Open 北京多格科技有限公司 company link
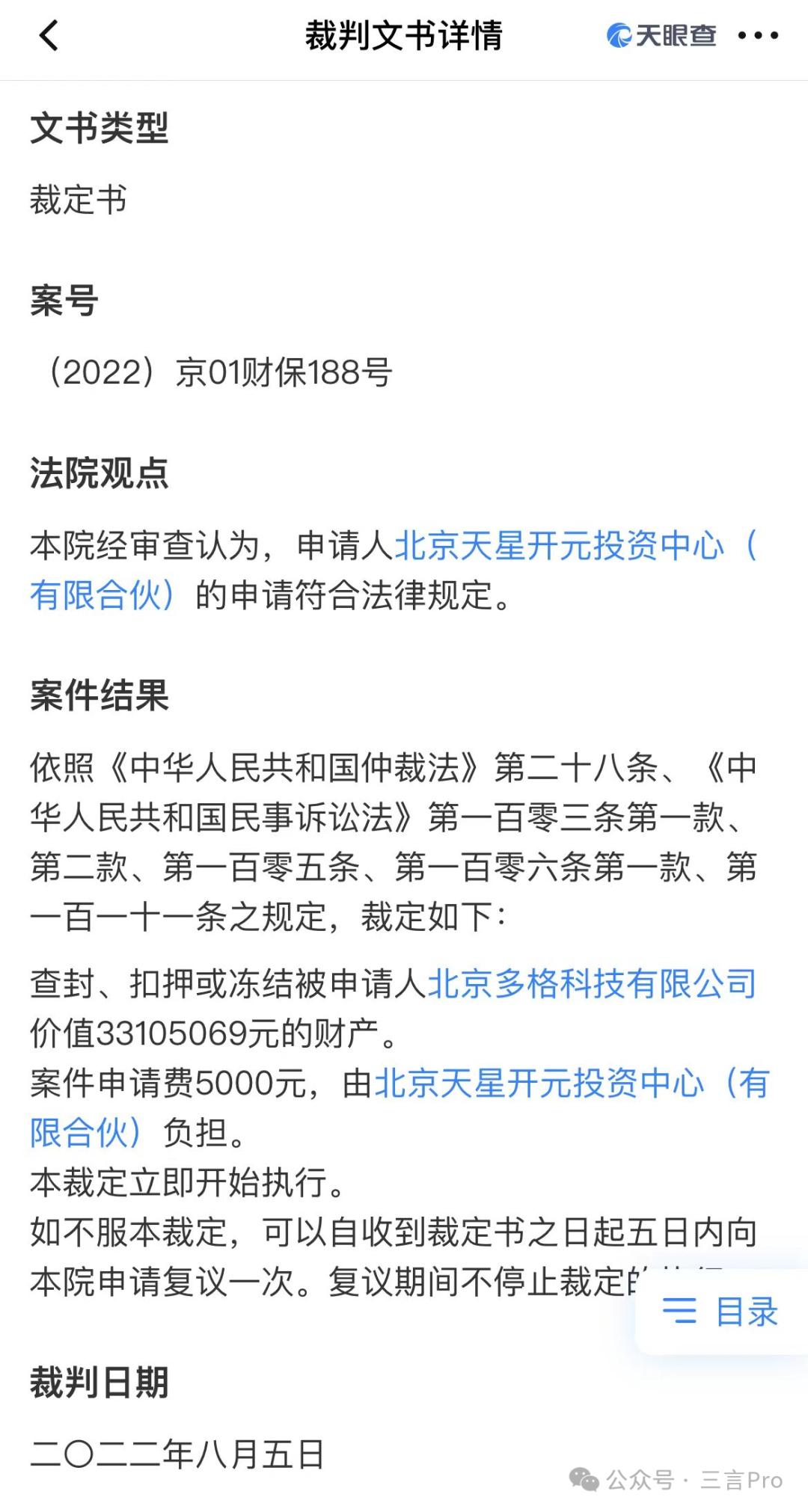This screenshot has height=1512, width=808. click(x=591, y=983)
